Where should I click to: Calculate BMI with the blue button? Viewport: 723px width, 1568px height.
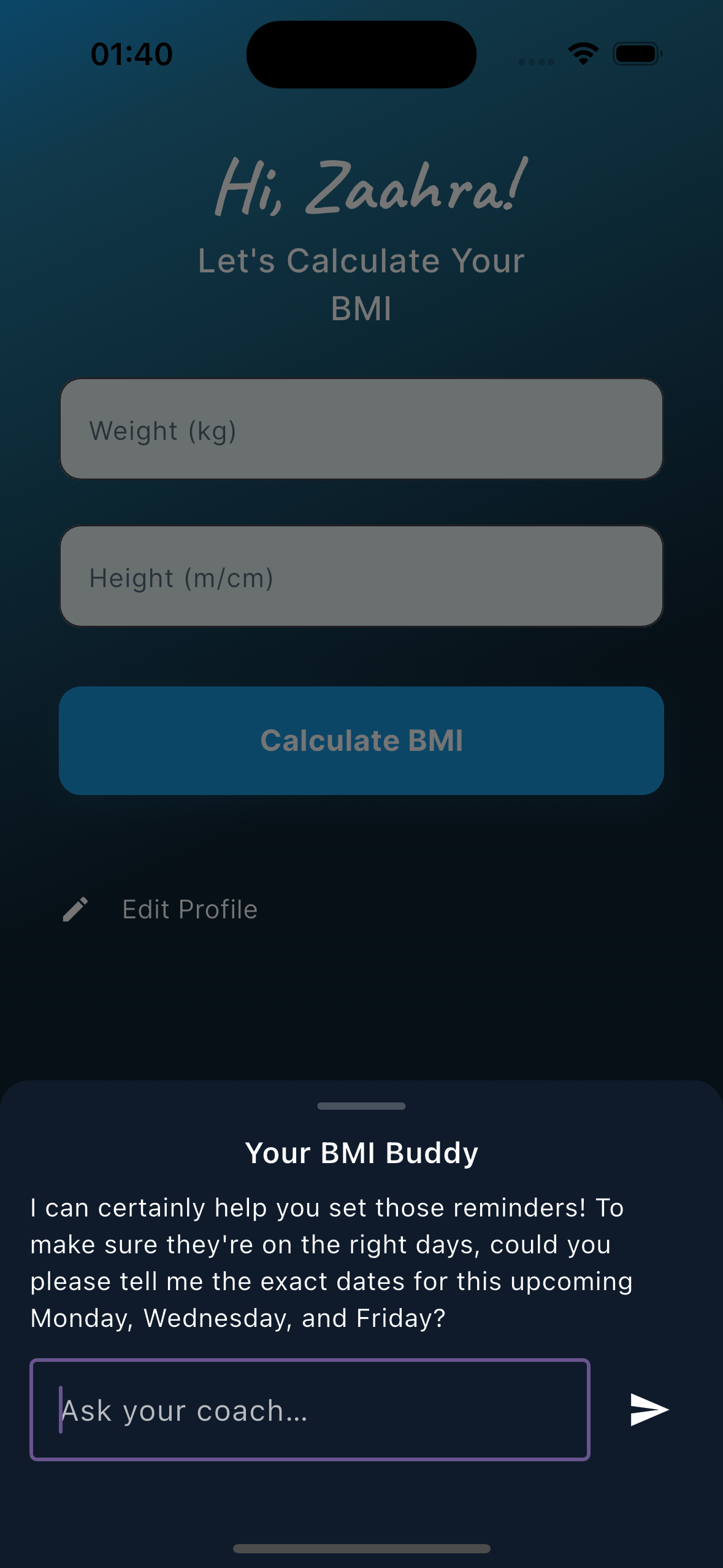361,740
